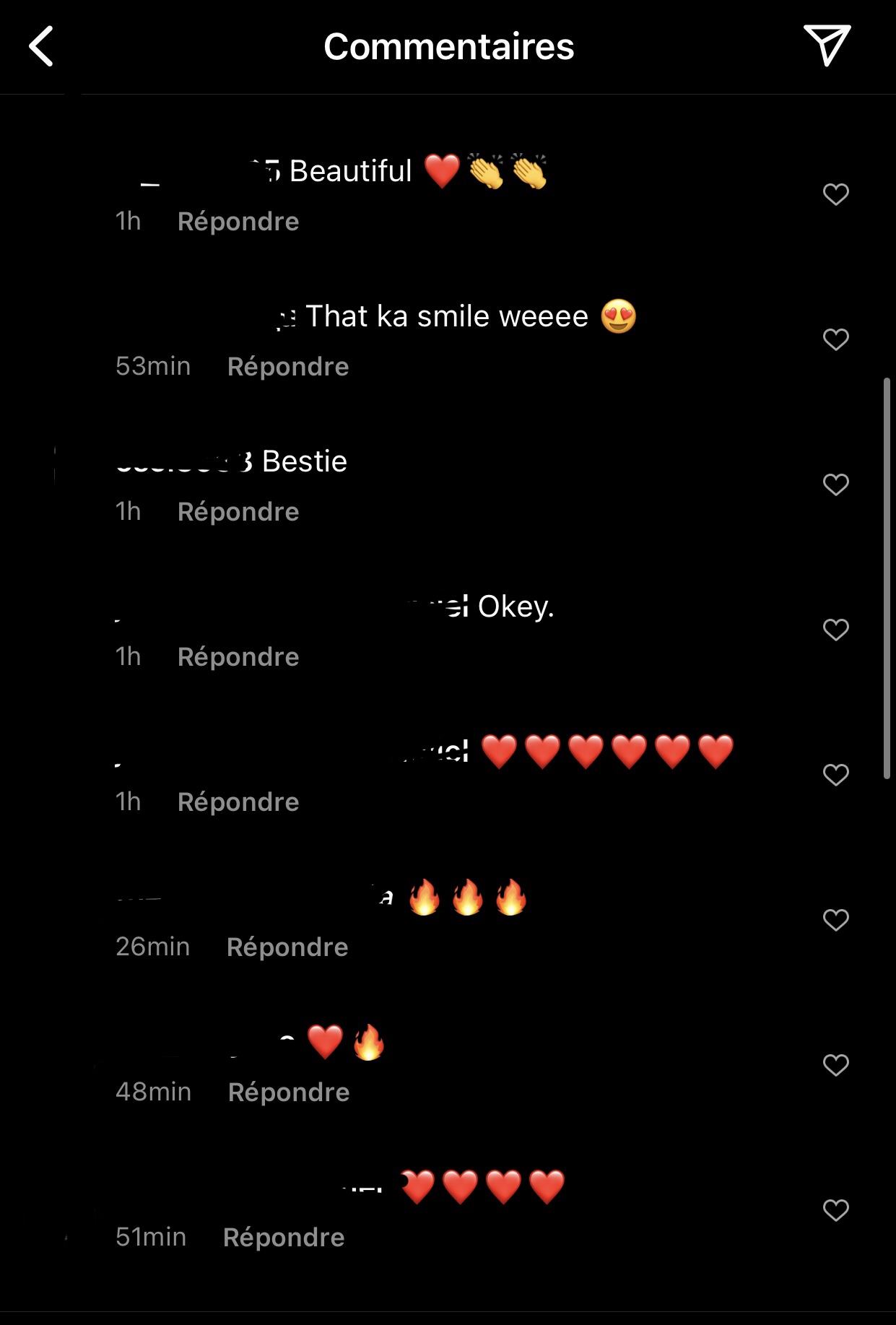Reply to the "Beautiful" comment

238,222
